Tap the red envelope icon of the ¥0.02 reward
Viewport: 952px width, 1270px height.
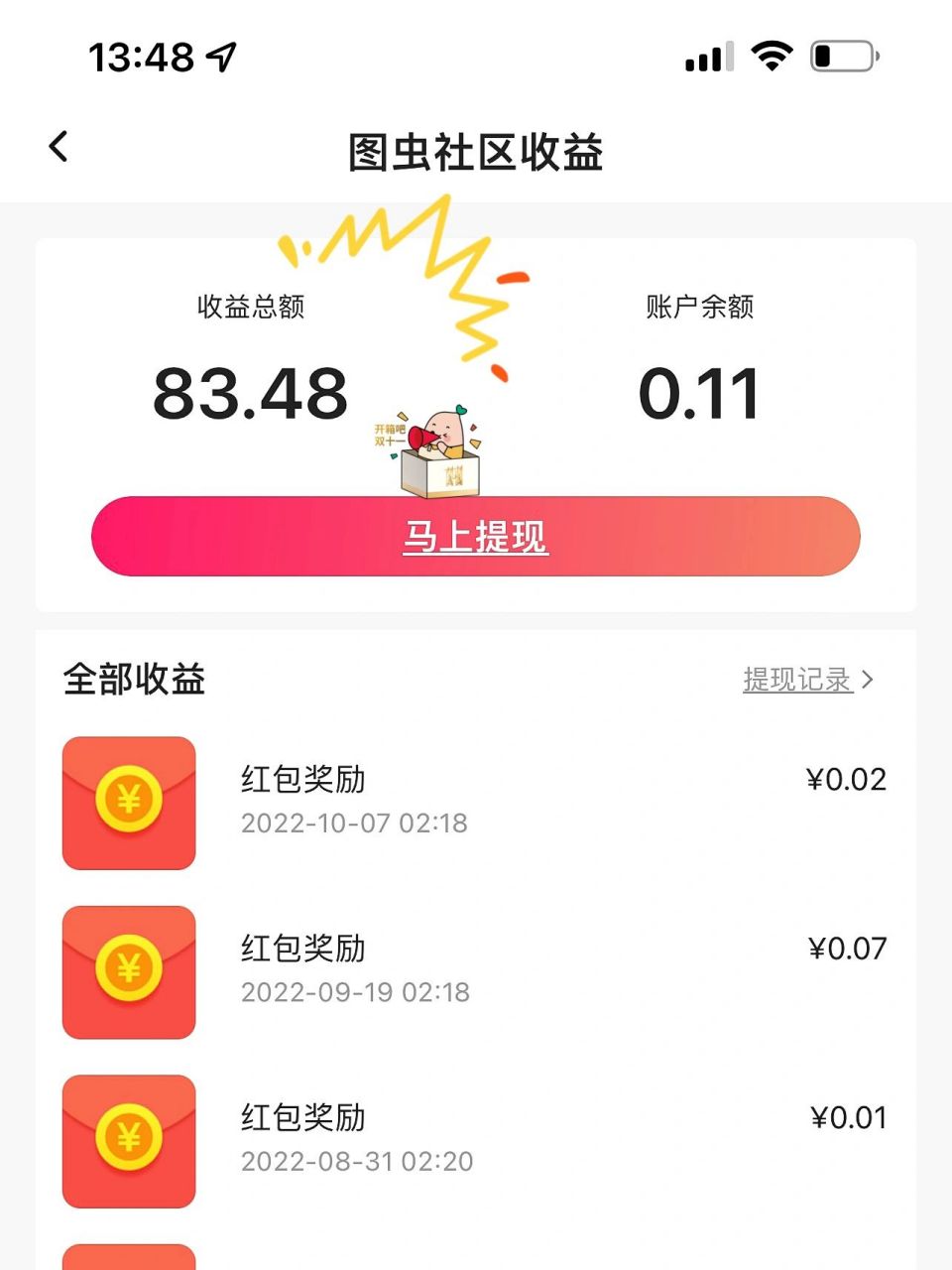(x=128, y=804)
